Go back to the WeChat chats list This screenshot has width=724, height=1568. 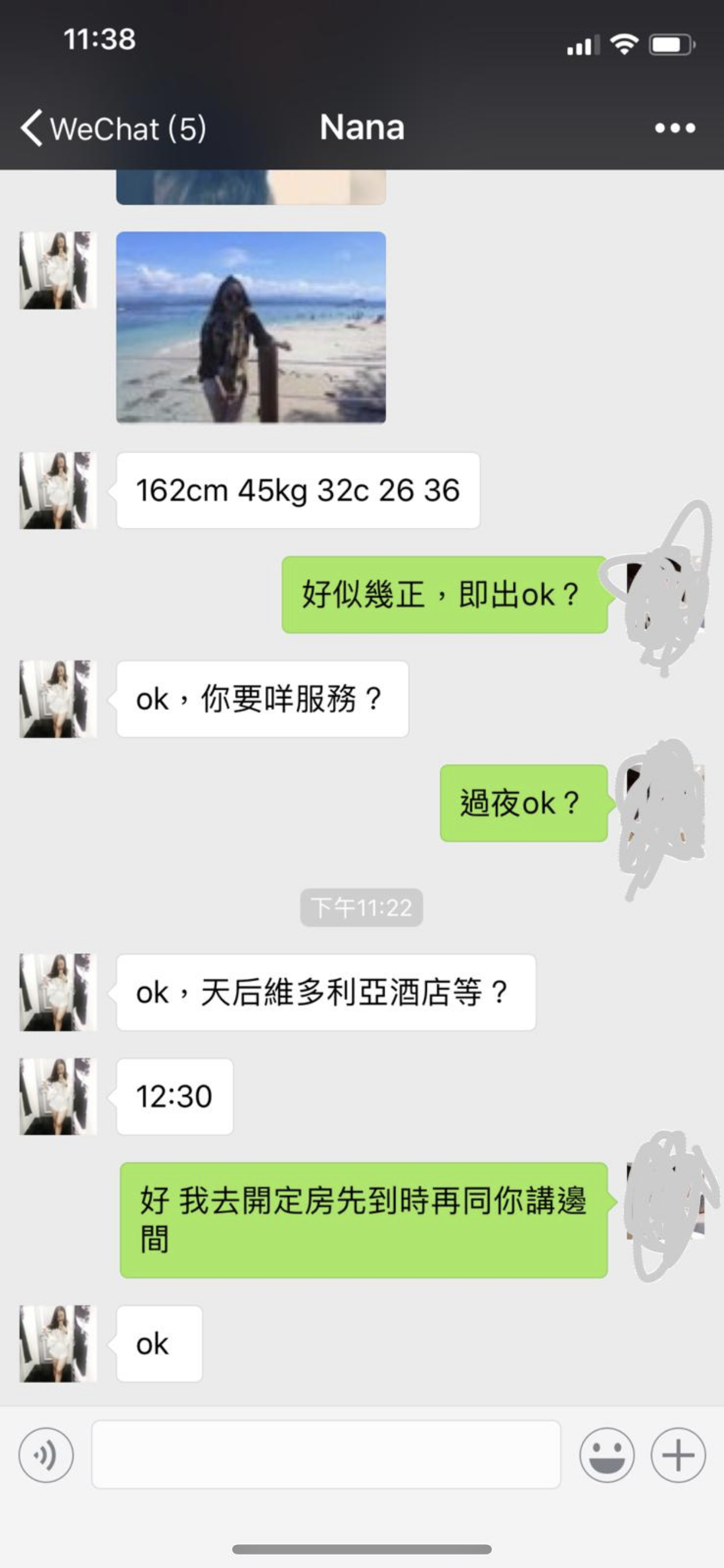(x=113, y=128)
